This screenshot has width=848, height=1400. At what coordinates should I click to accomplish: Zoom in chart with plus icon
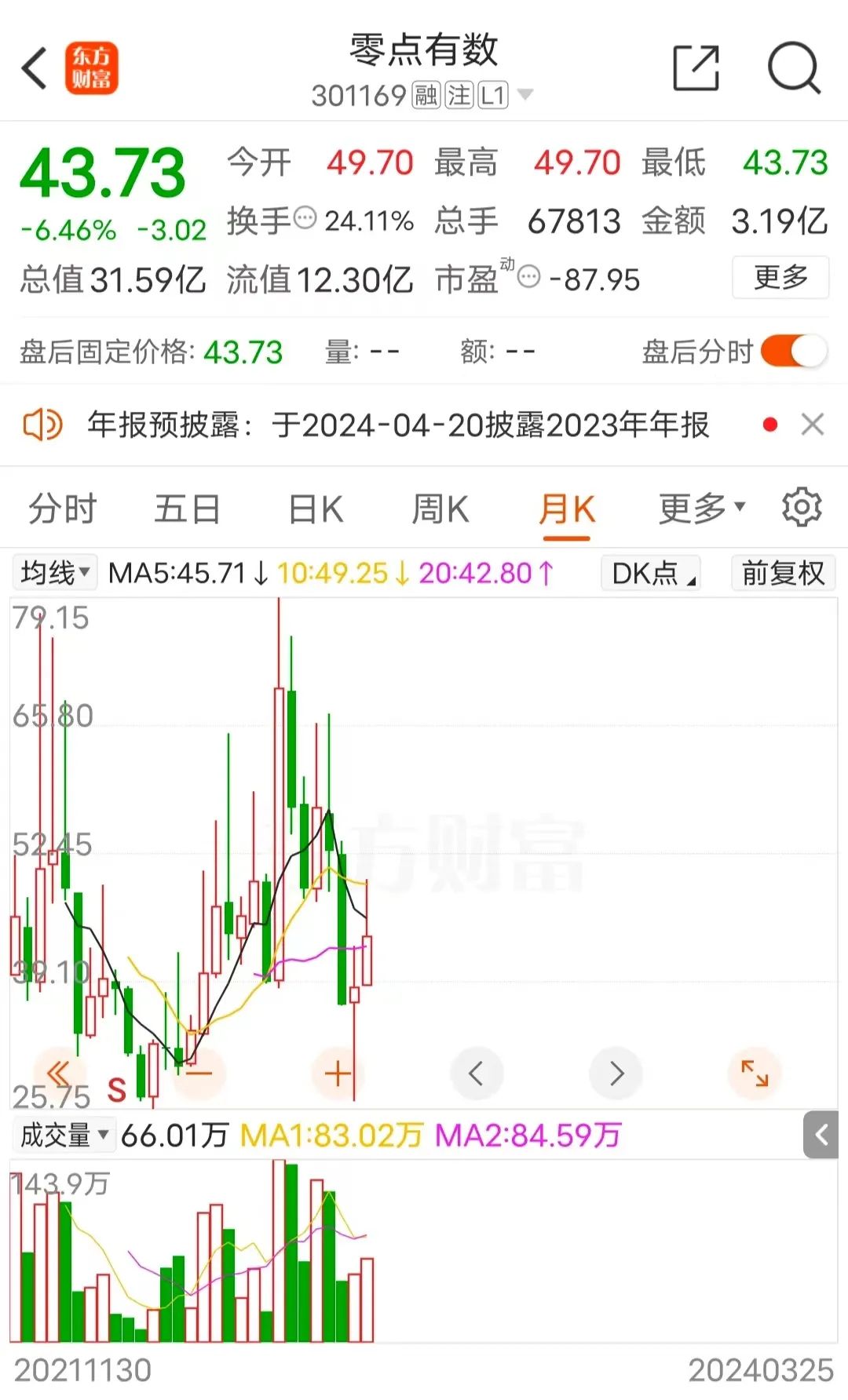[x=337, y=1074]
